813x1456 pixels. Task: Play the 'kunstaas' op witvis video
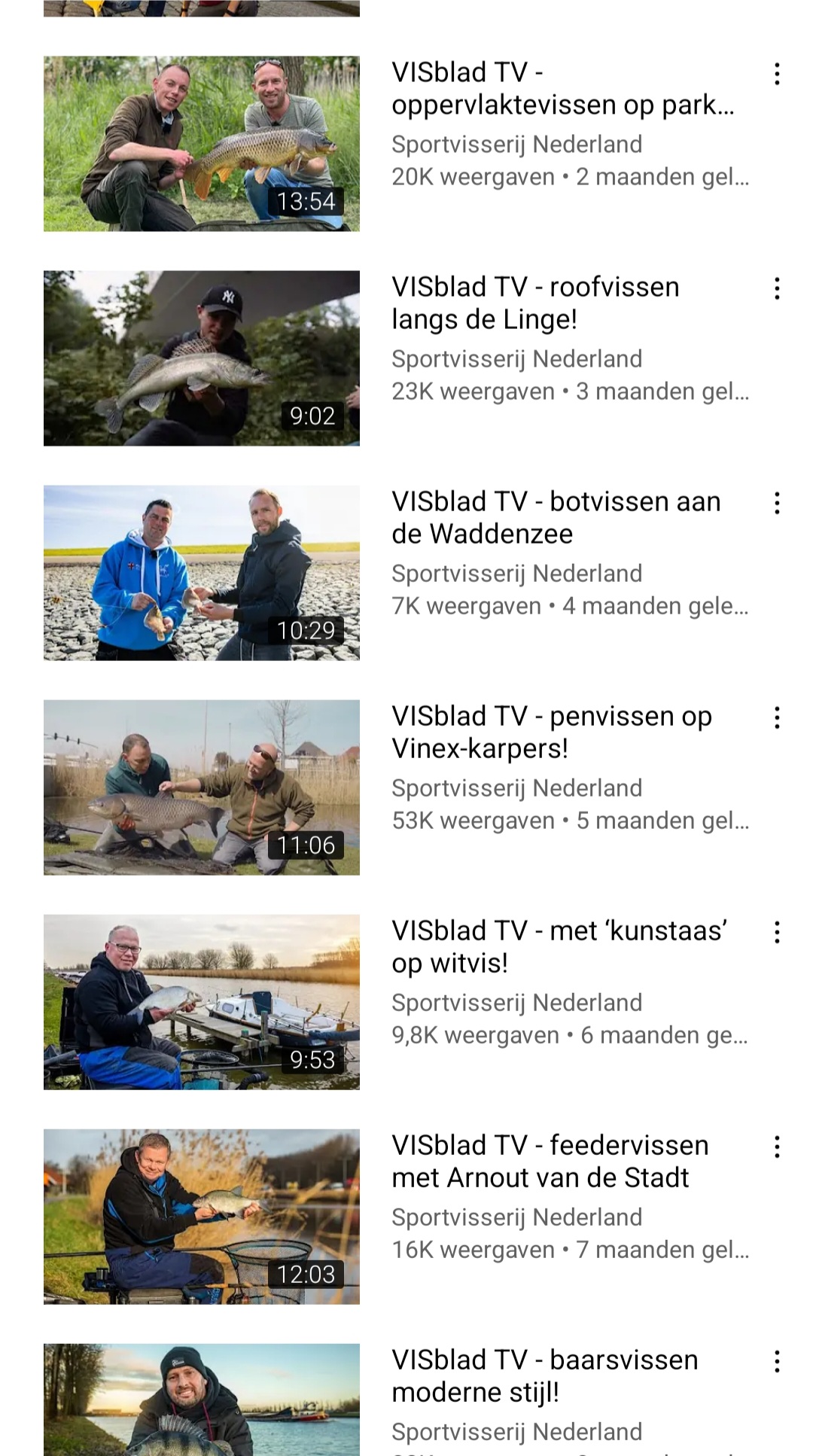202,1002
